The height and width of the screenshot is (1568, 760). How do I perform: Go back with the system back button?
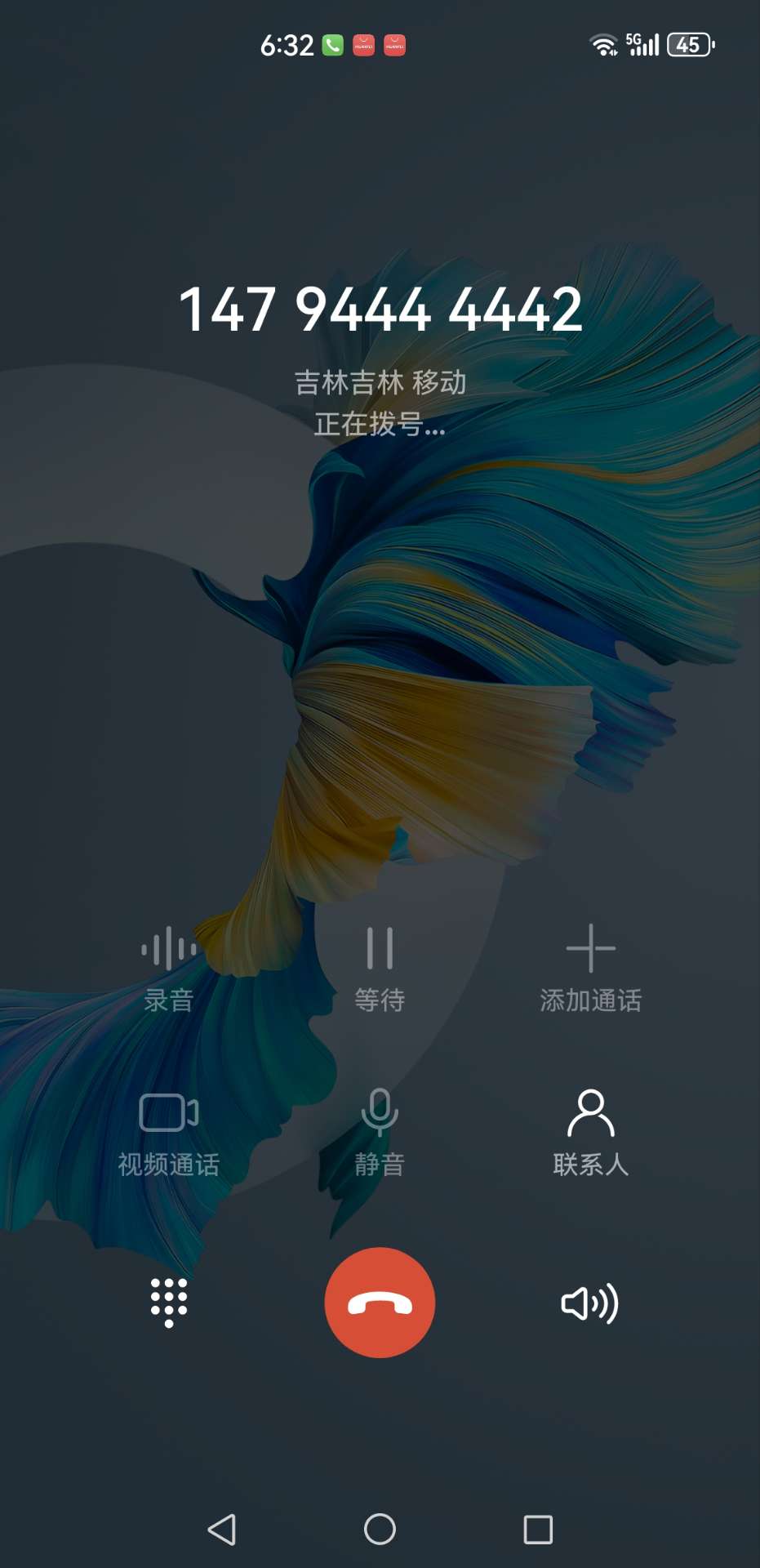click(222, 1529)
